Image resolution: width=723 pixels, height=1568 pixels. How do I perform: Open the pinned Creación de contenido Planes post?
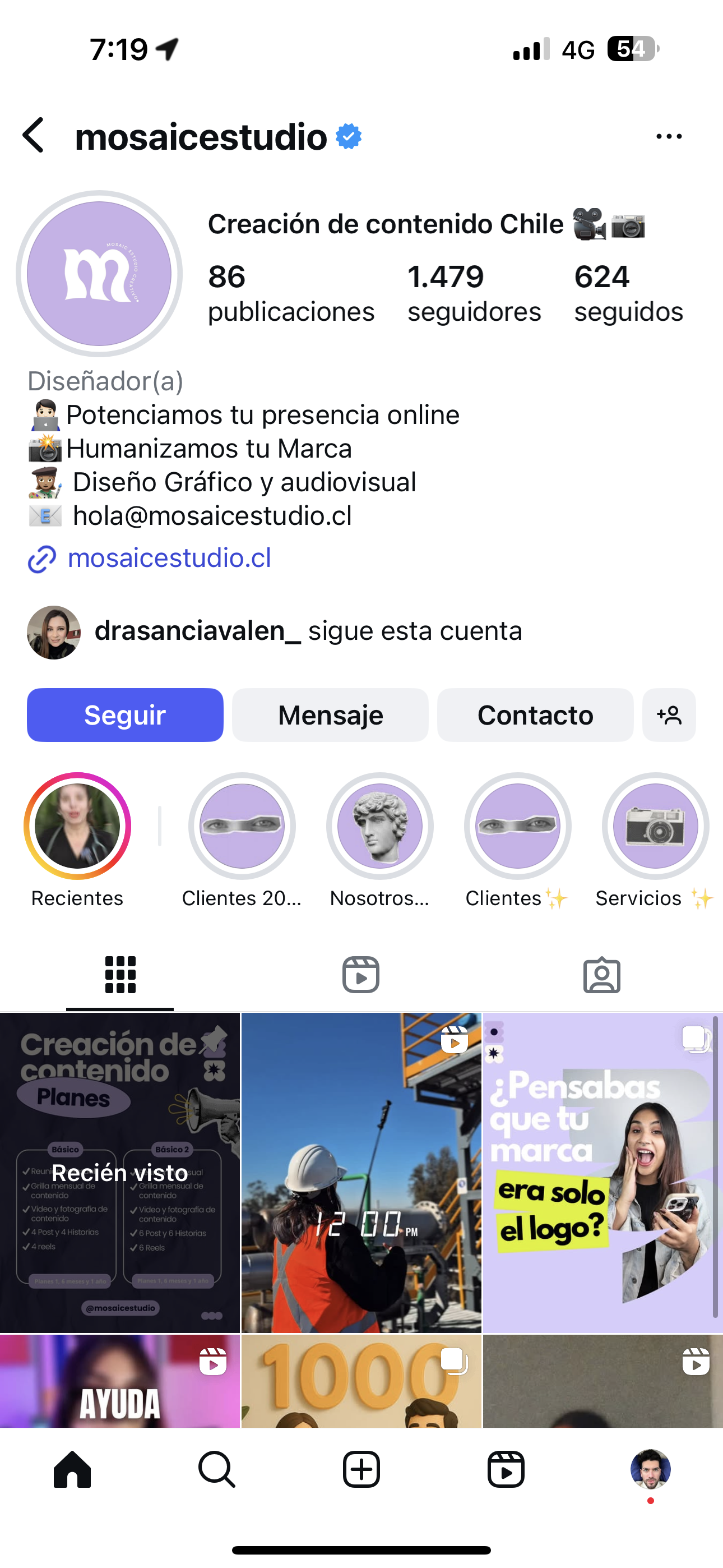coord(120,1173)
